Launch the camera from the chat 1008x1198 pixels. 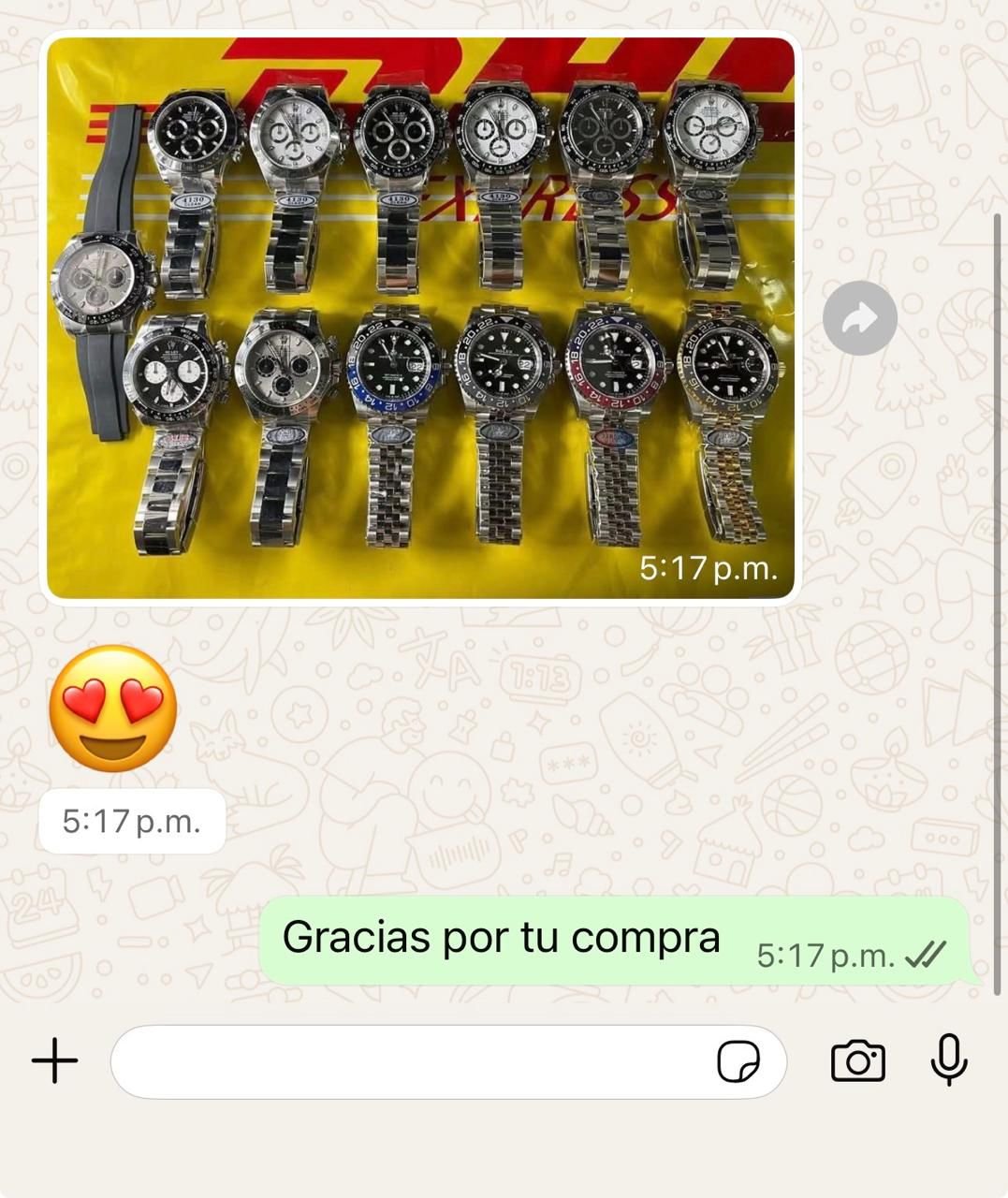[x=857, y=1061]
